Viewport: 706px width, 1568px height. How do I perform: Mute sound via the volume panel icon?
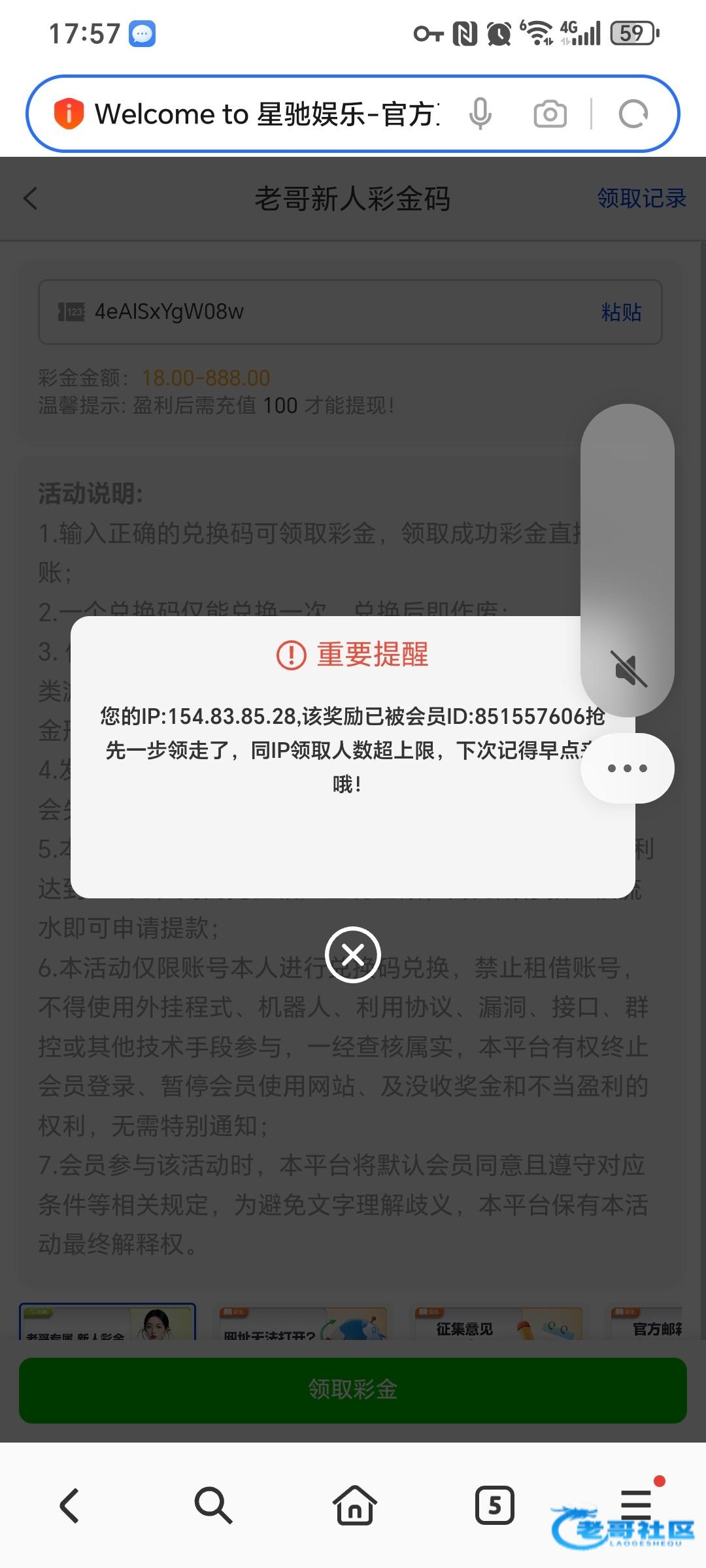coord(628,669)
